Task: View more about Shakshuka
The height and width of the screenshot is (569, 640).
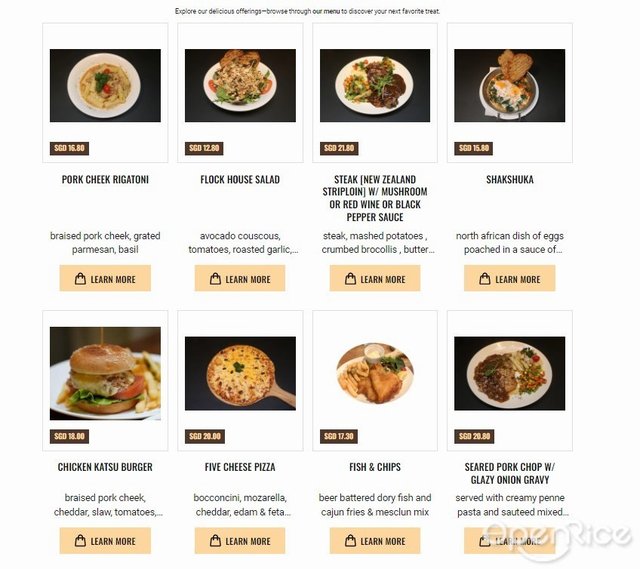Action: pyautogui.click(x=509, y=279)
